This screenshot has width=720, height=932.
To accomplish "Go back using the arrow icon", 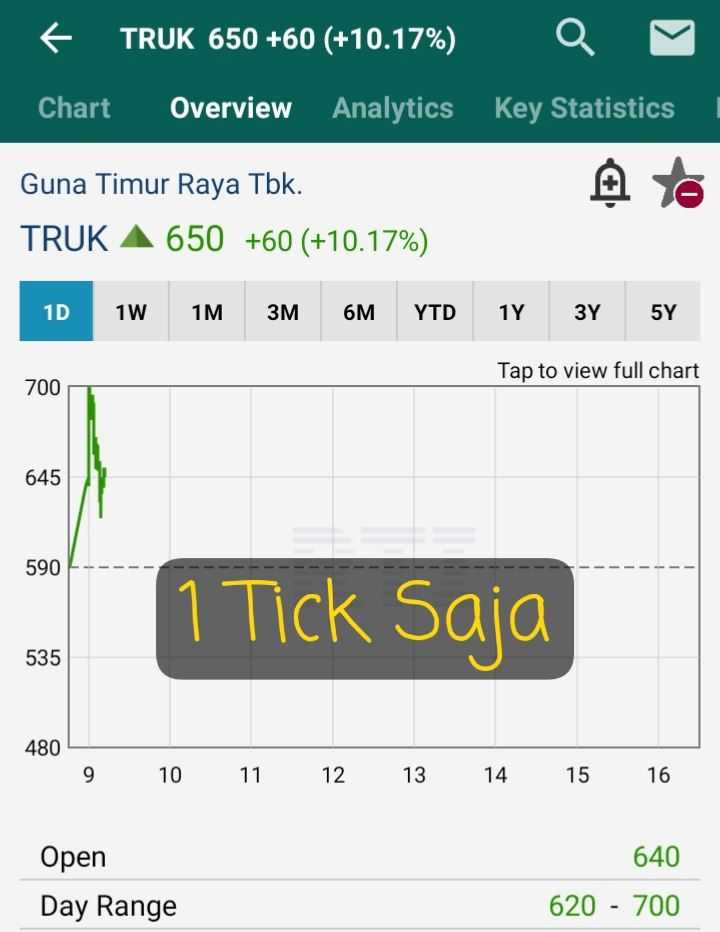I will 56,39.
